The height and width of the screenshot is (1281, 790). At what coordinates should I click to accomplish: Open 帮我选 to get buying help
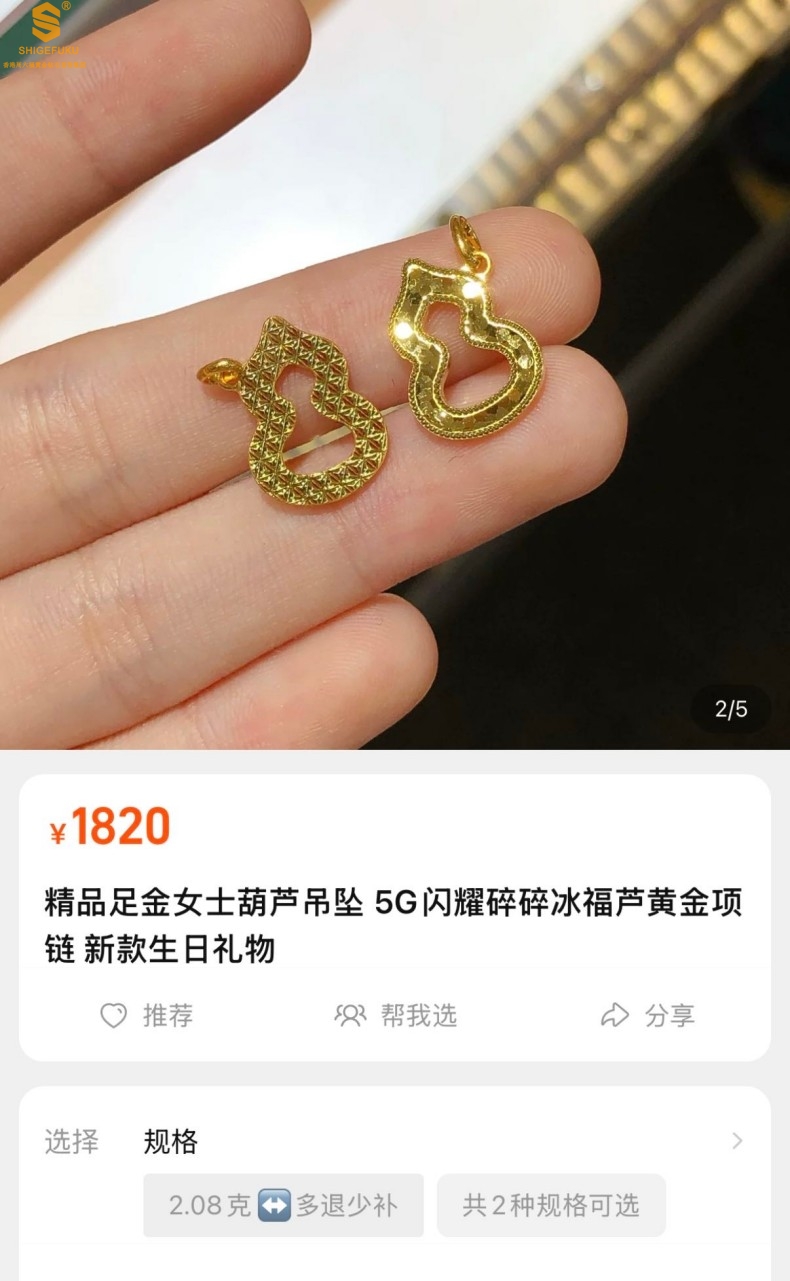395,1016
